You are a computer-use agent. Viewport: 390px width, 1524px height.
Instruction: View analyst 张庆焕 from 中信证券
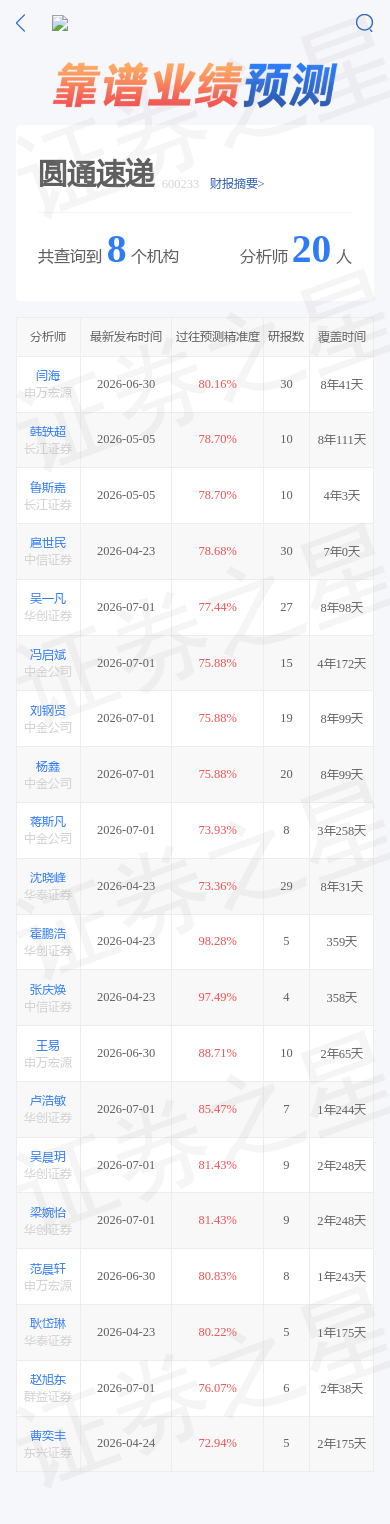click(48, 989)
